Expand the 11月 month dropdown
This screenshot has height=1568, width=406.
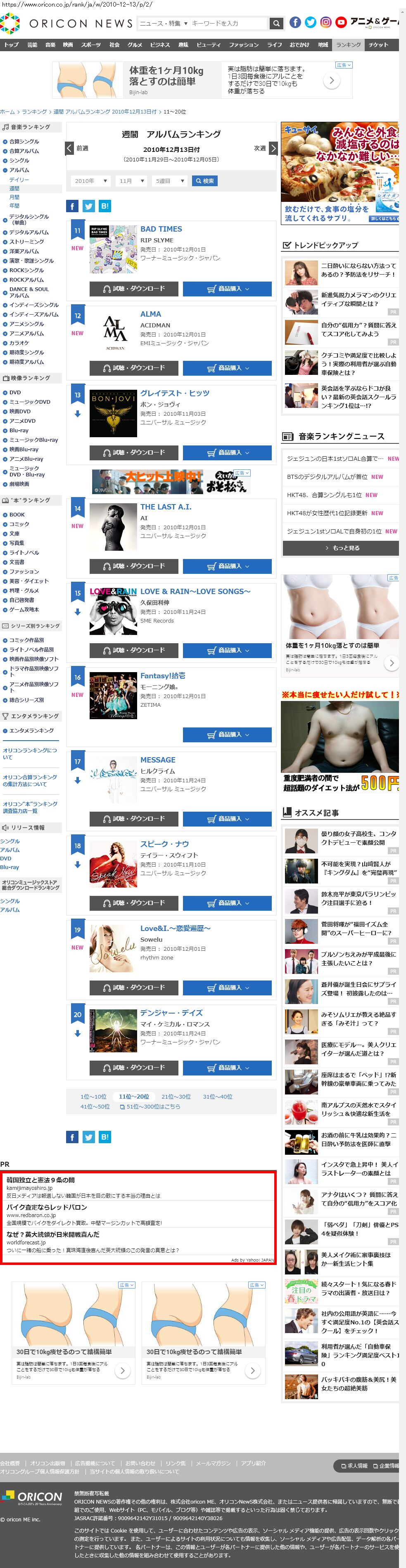(x=131, y=181)
